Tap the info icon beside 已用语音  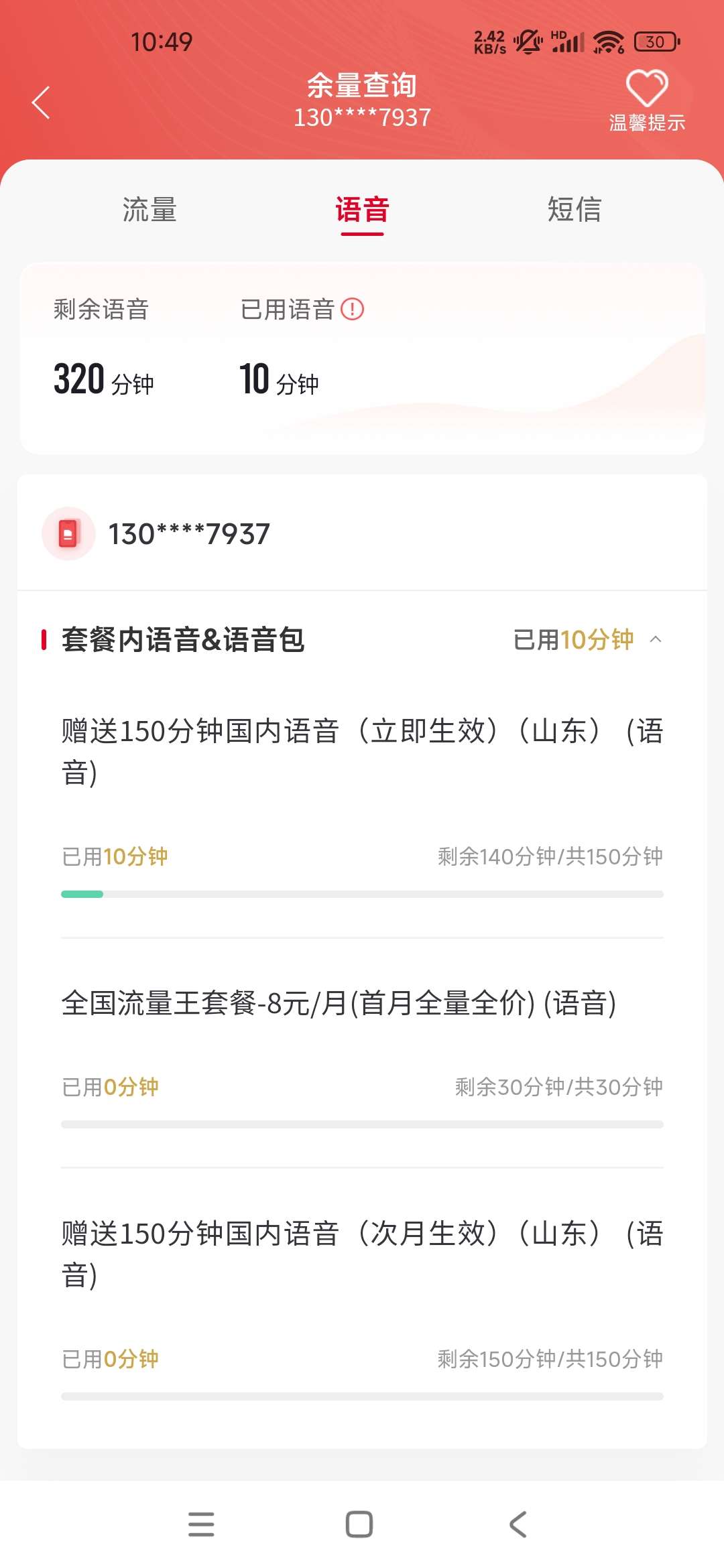coord(353,309)
